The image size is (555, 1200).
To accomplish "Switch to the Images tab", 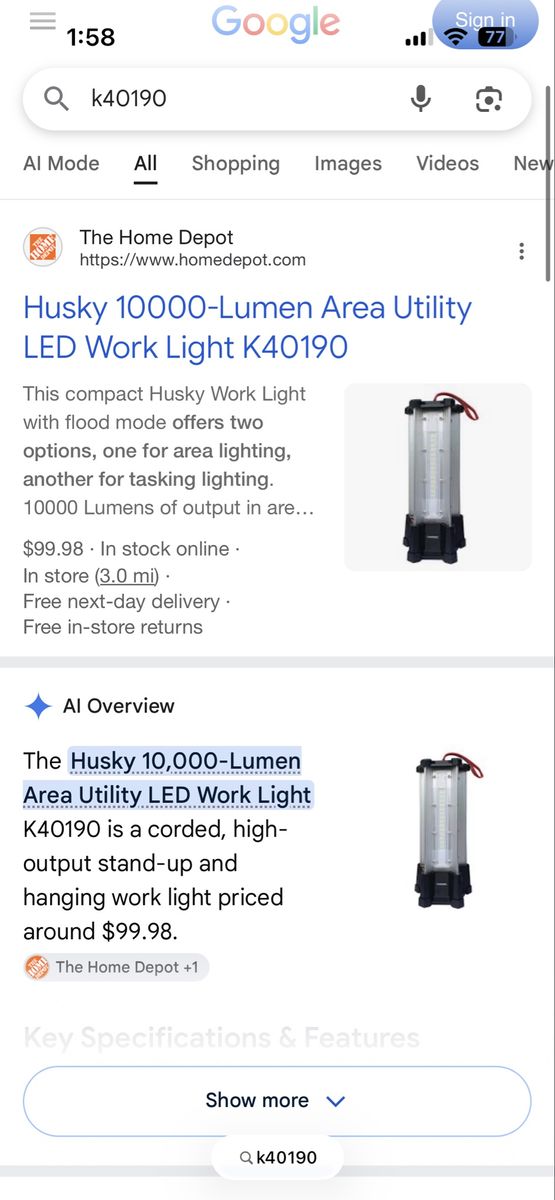I will 348,163.
